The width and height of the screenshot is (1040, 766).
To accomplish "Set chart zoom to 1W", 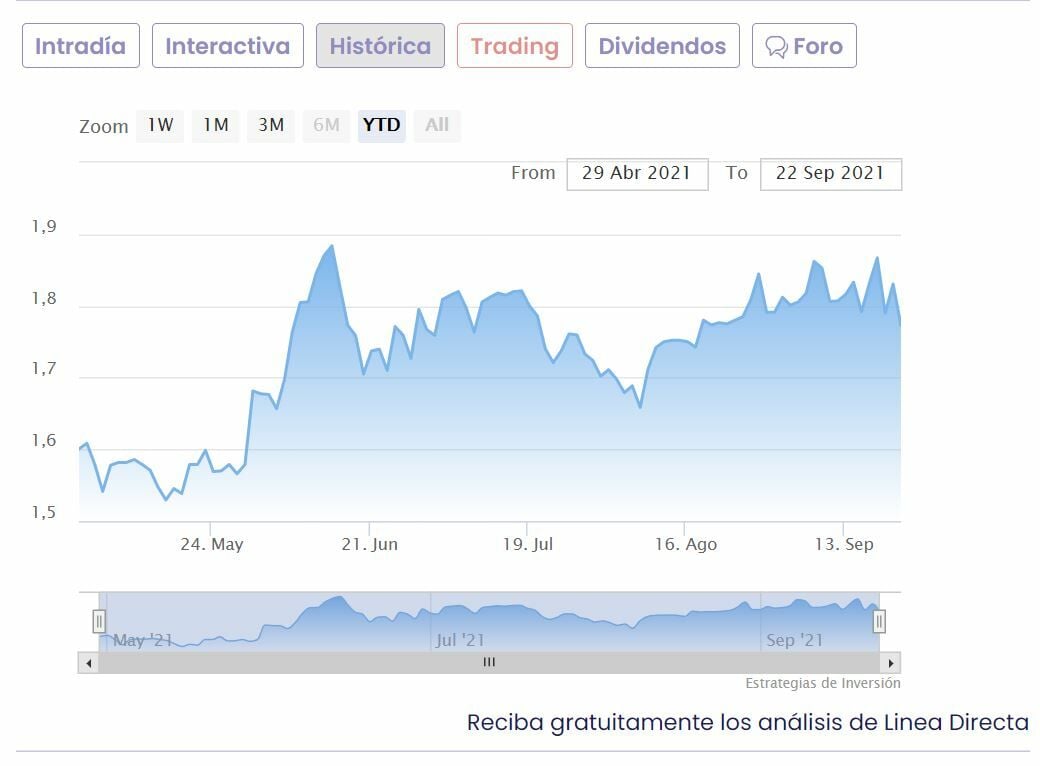I will (160, 125).
